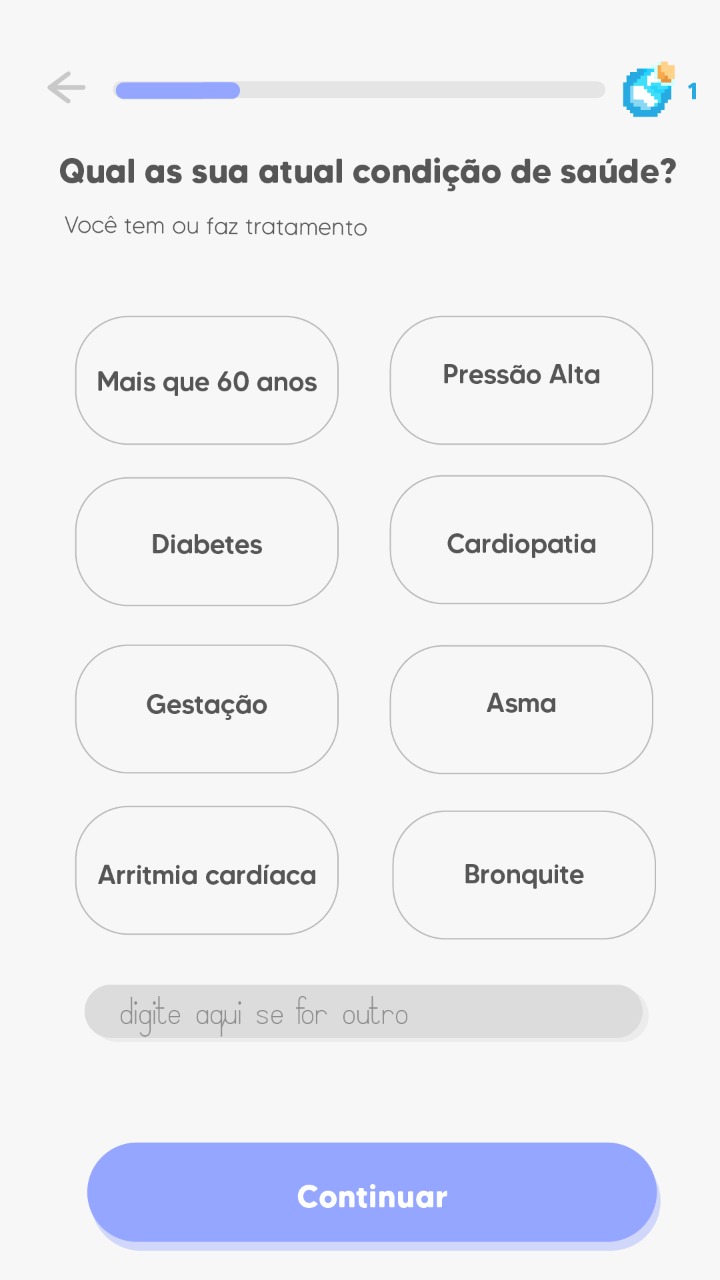720x1280 pixels.
Task: Tap the 'digite aqui se for outro' field
Action: (364, 1013)
